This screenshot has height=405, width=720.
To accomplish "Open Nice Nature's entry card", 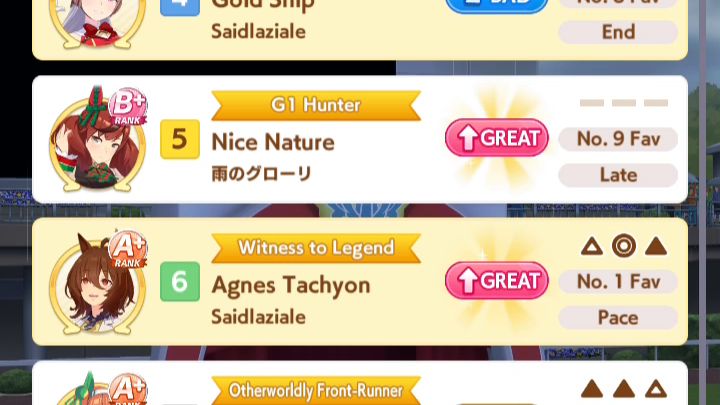I will click(x=360, y=140).
